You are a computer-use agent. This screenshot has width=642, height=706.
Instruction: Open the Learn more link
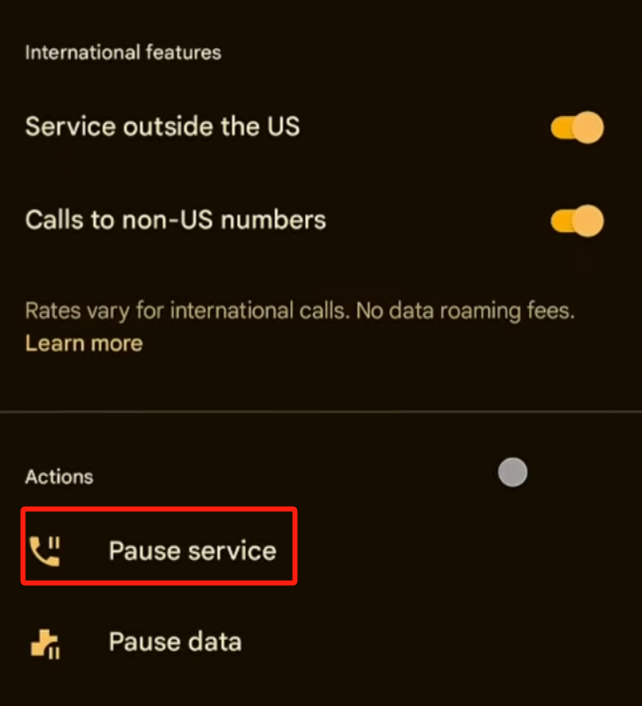(x=84, y=343)
